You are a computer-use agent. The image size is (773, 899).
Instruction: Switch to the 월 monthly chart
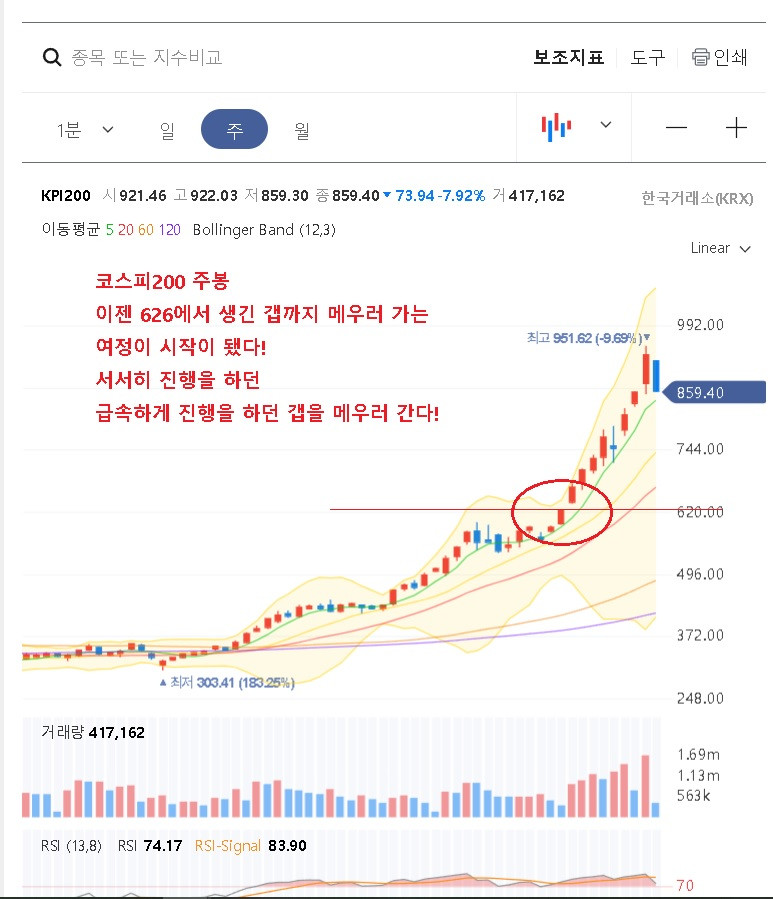(301, 130)
